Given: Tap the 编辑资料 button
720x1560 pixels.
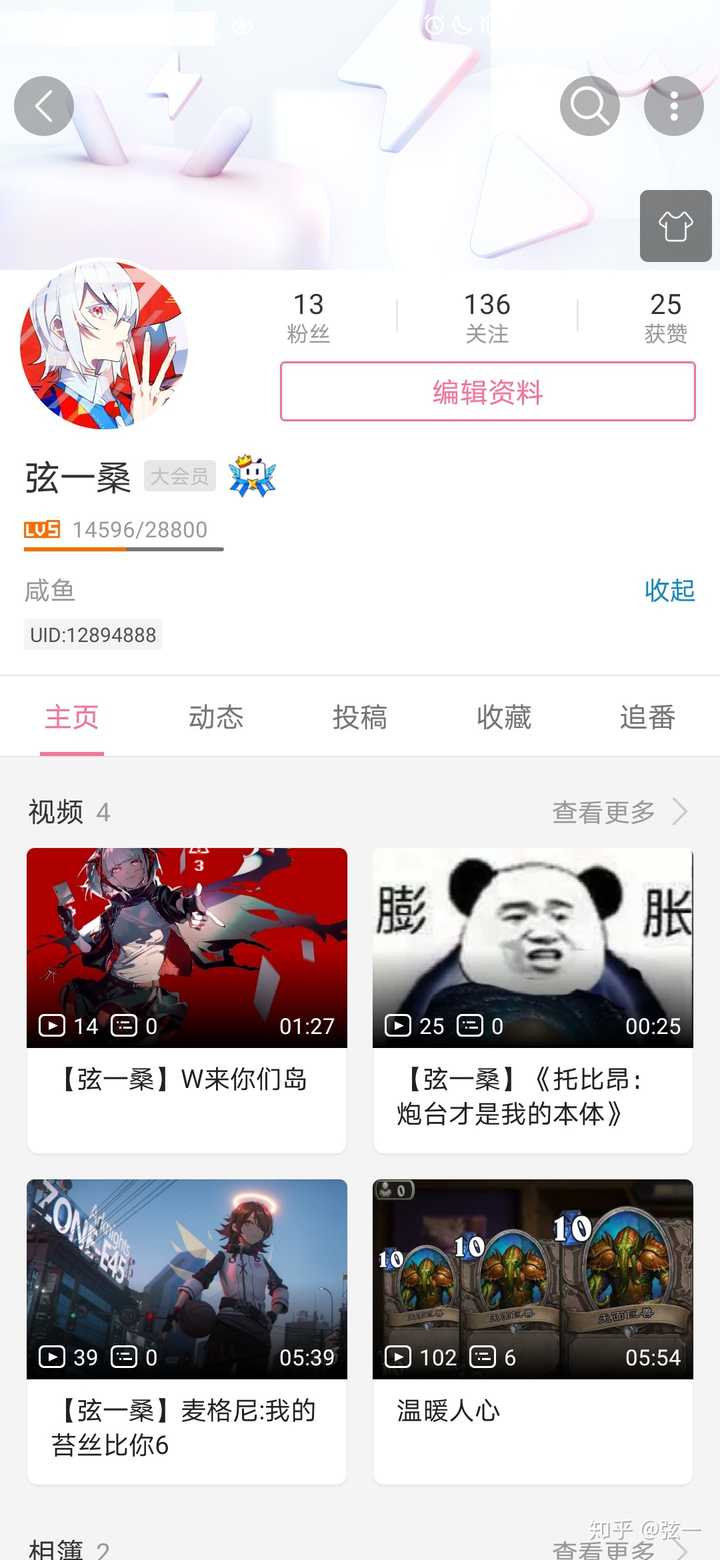Looking at the screenshot, I should [x=487, y=392].
